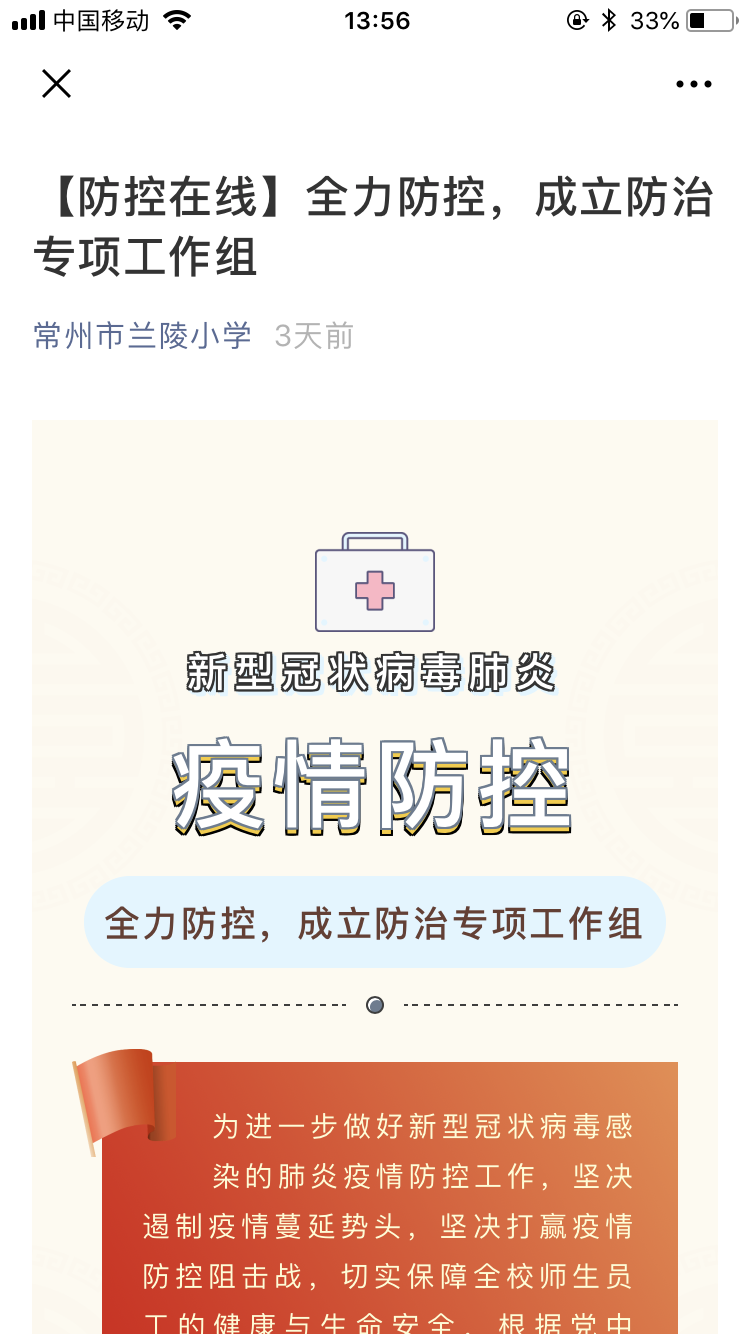Open the 常州市兰陵小学 account page

click(x=142, y=336)
